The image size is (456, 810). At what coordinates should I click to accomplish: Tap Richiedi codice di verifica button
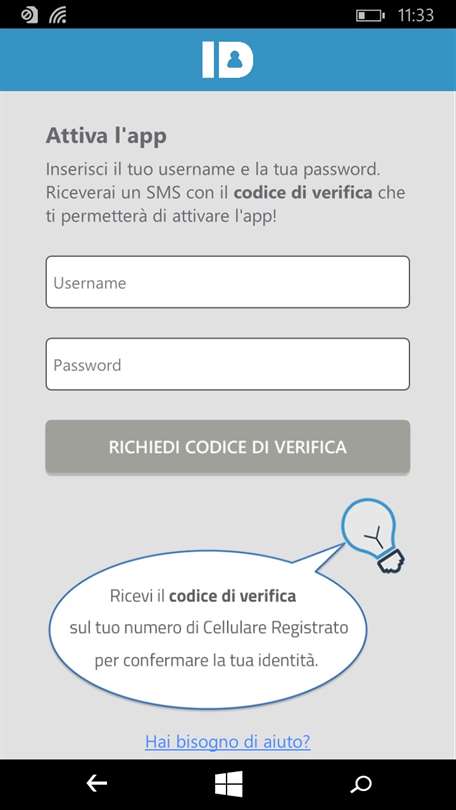(x=228, y=447)
